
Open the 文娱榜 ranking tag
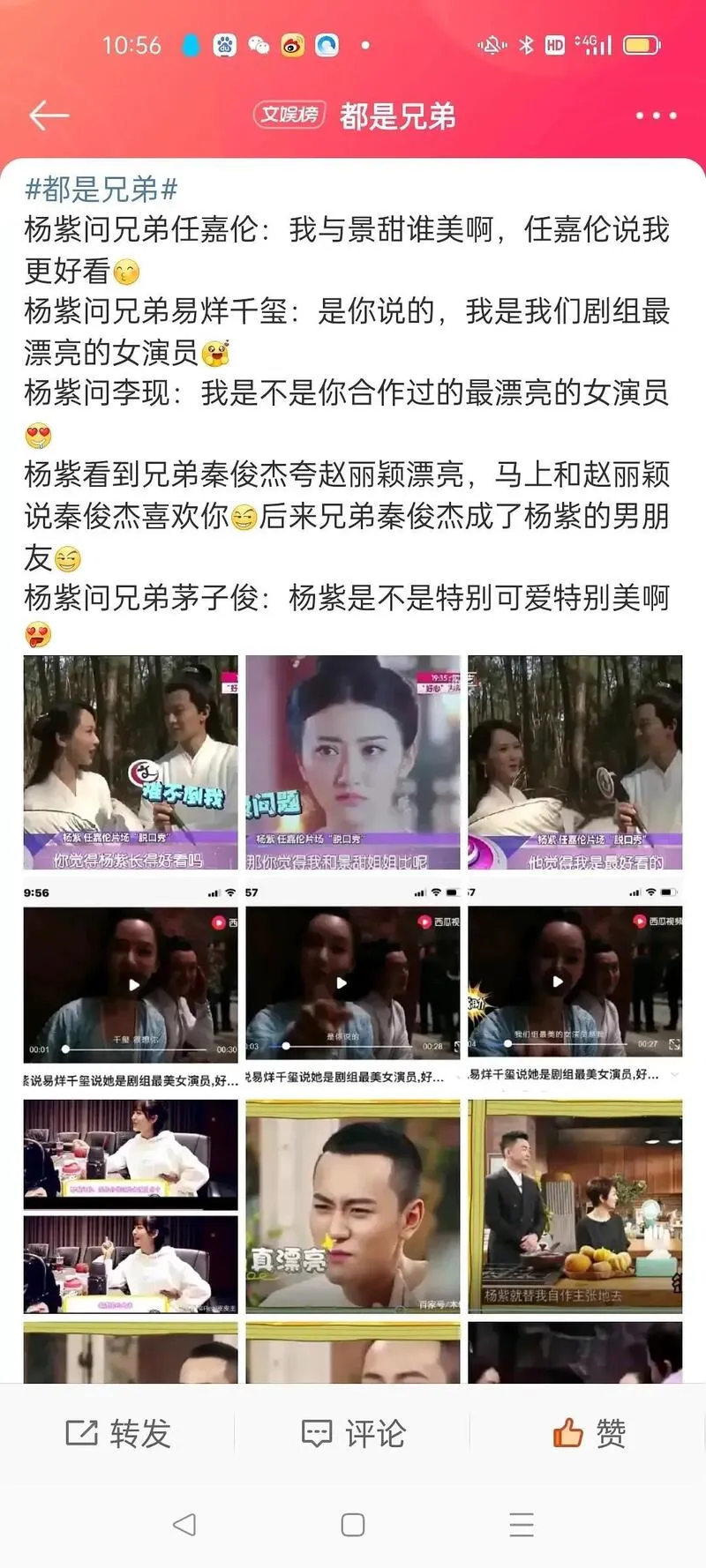(x=289, y=115)
